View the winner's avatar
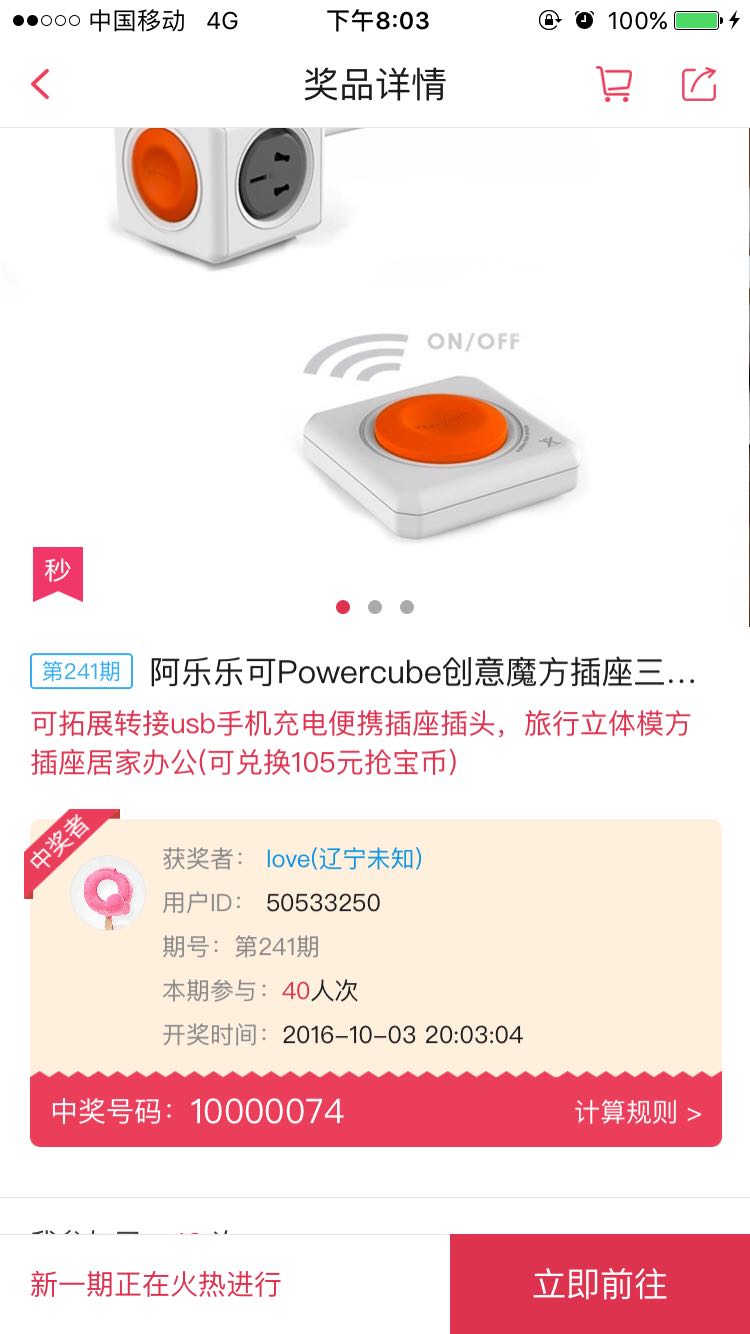Image resolution: width=750 pixels, height=1334 pixels. (108, 893)
